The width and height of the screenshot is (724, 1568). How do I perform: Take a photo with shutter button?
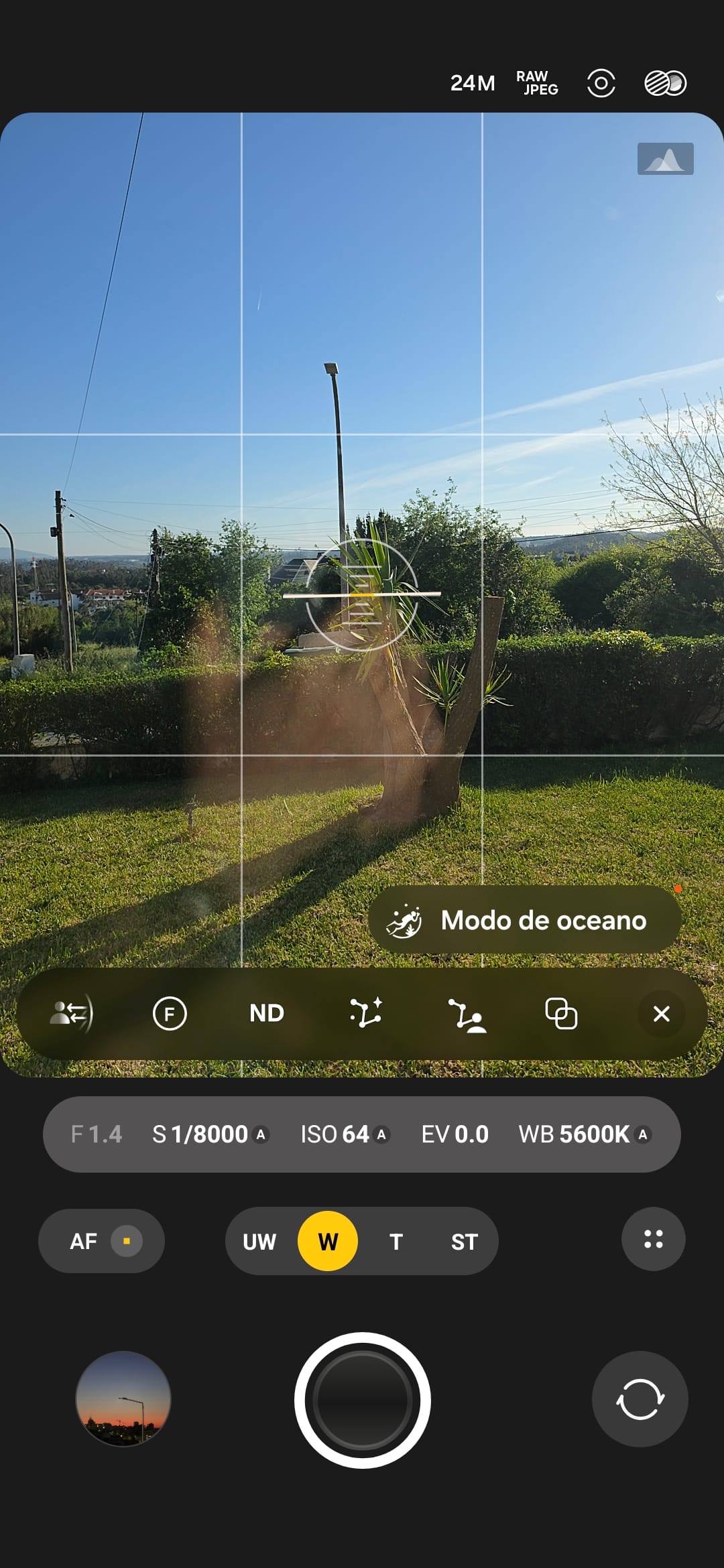click(362, 1400)
